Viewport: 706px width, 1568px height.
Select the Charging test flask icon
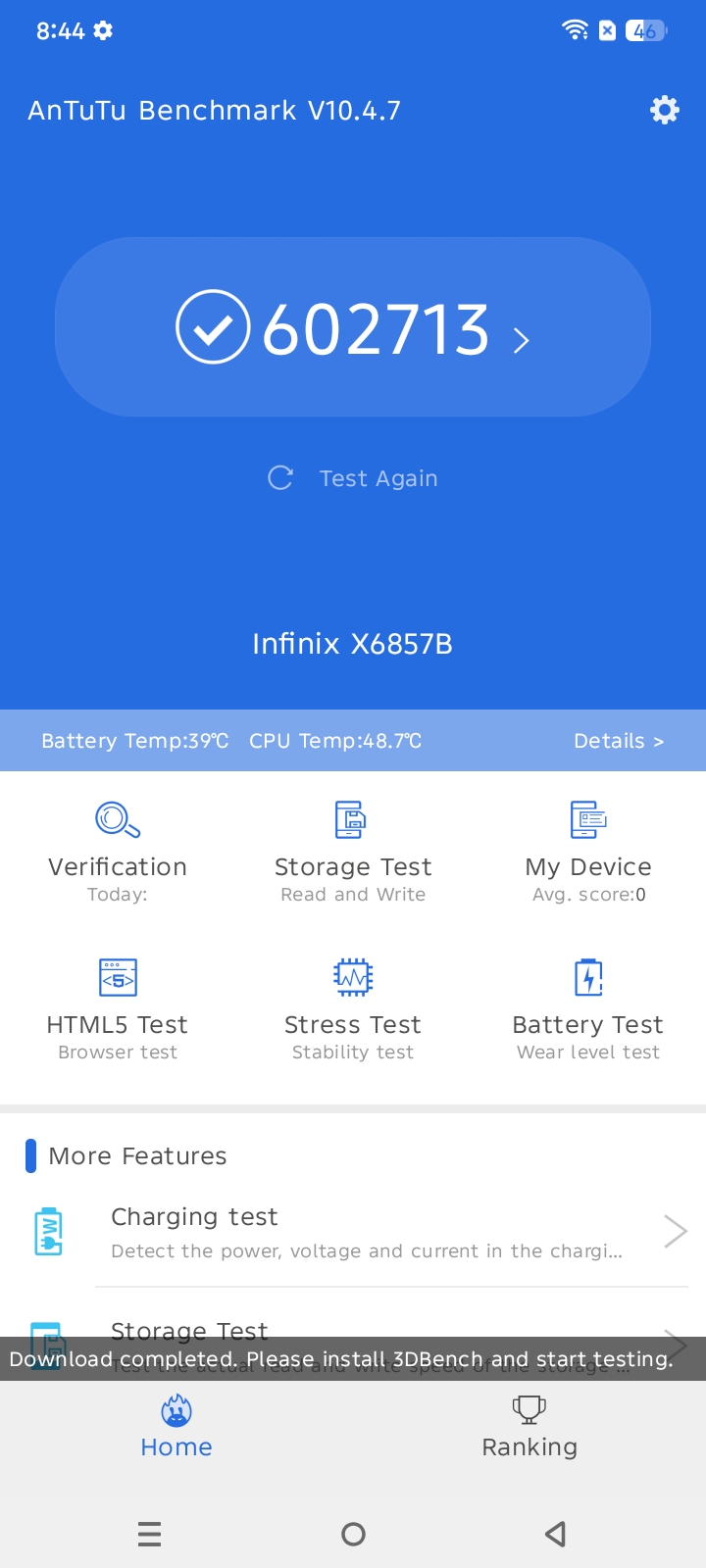point(47,1231)
